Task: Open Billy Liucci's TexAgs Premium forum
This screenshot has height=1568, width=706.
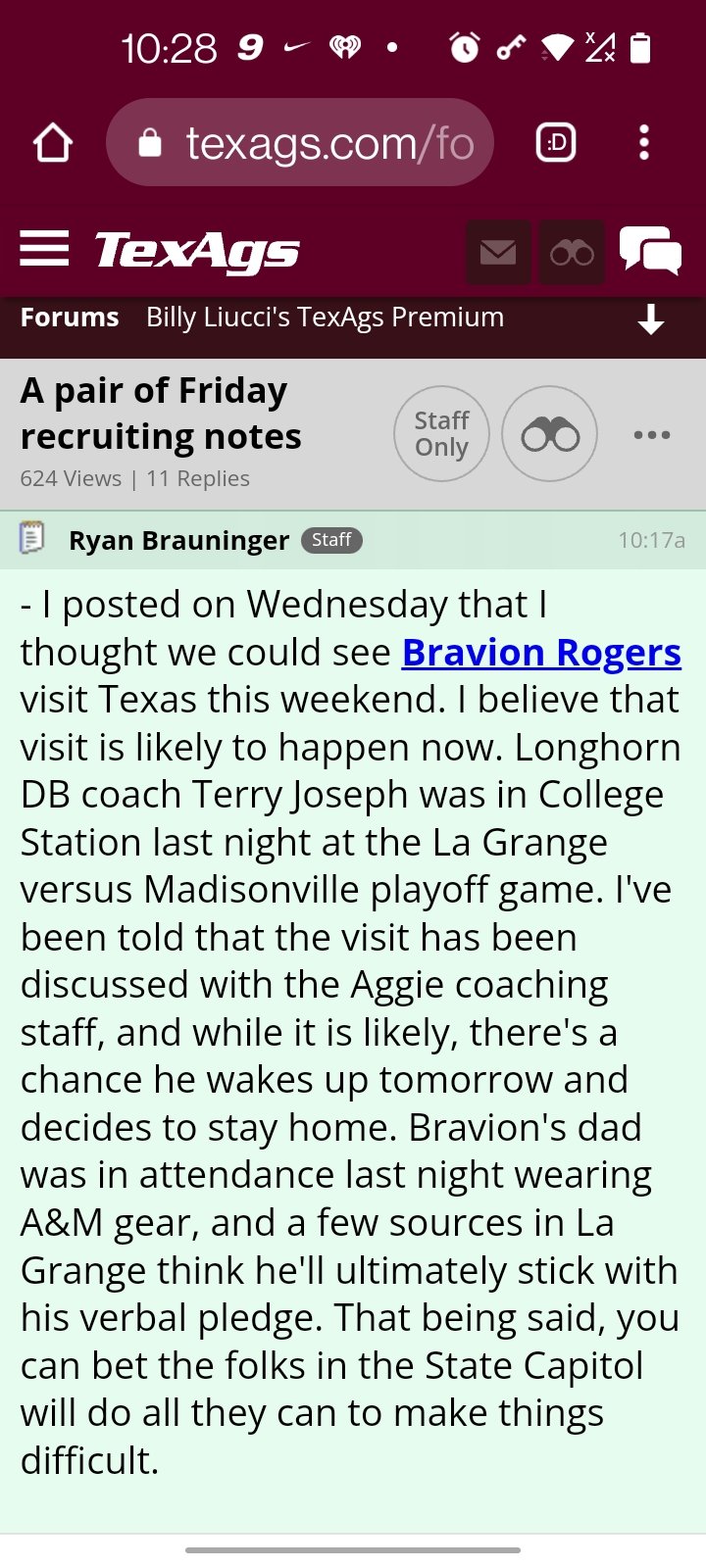Action: point(325,318)
